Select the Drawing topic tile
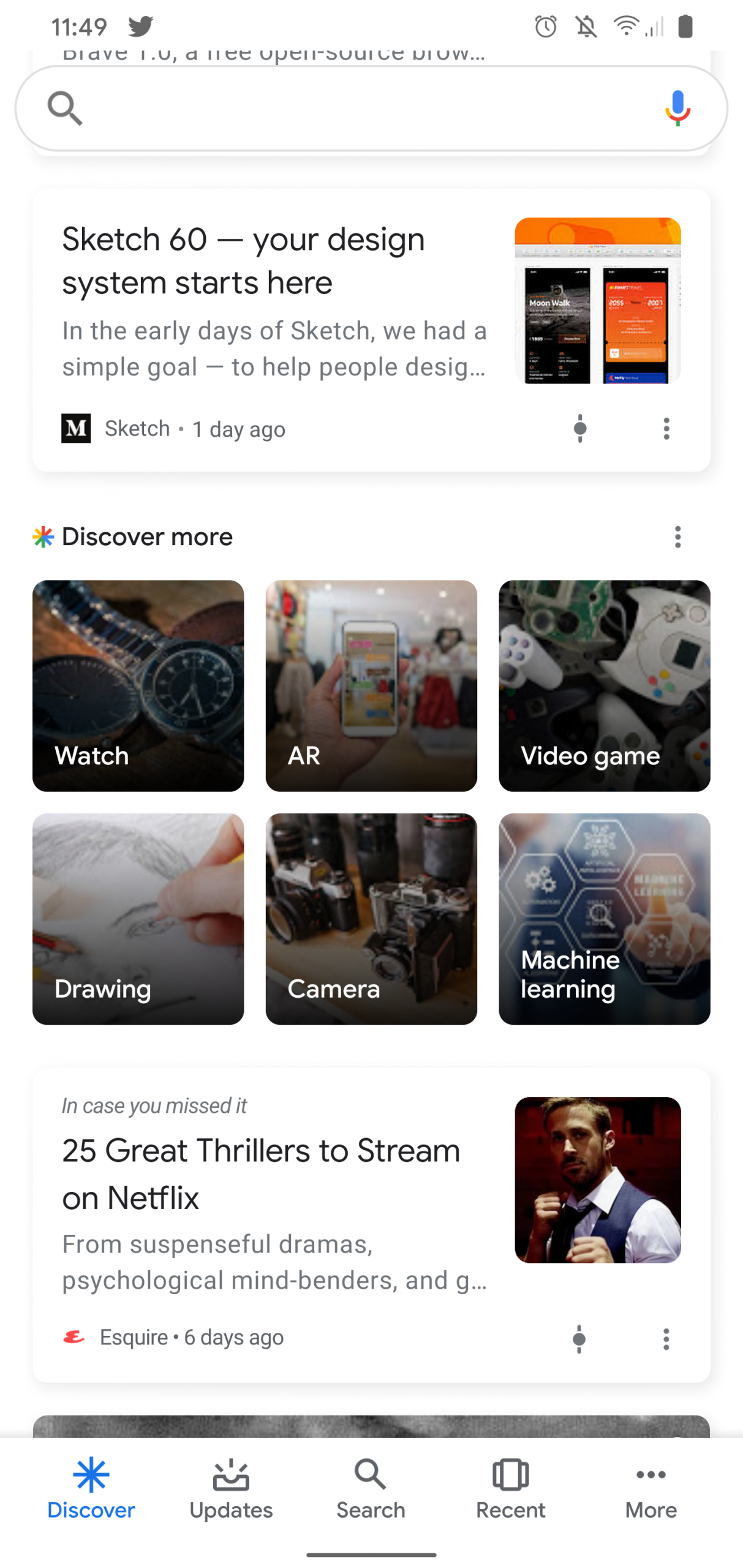This screenshot has width=743, height=1568. point(138,918)
